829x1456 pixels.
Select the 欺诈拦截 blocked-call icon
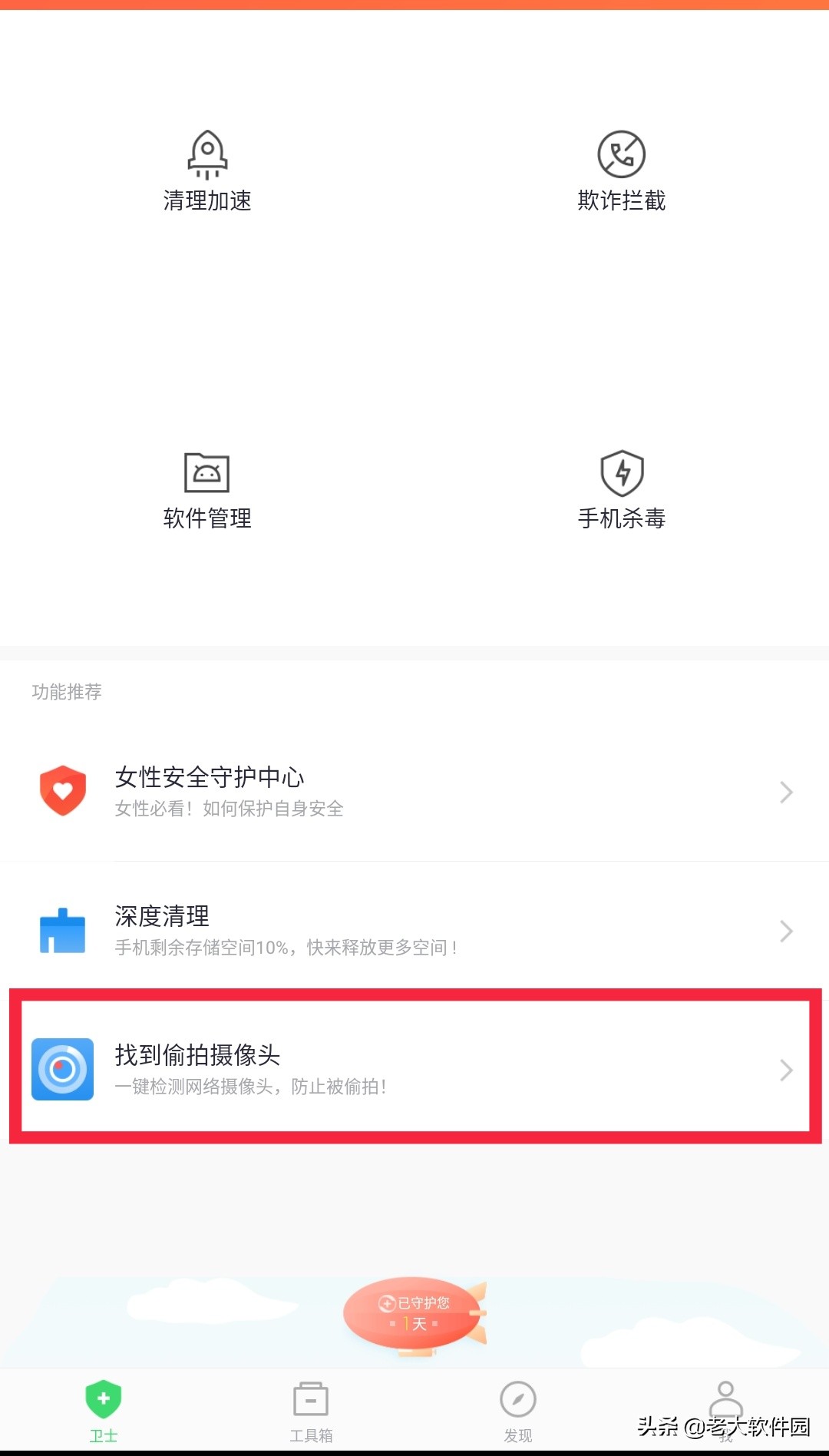coord(622,154)
